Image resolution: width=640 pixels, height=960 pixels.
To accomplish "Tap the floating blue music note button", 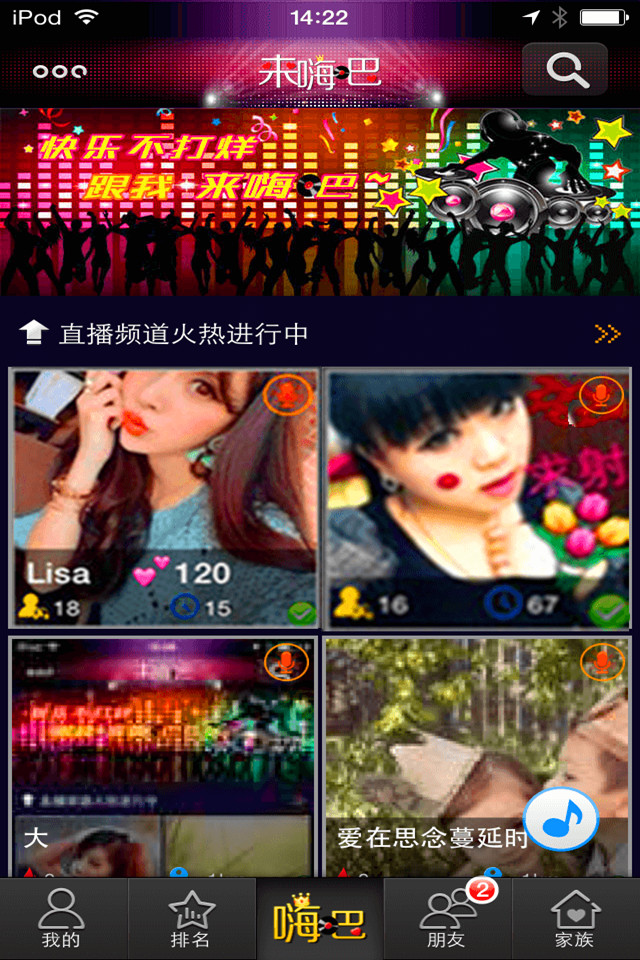I will pyautogui.click(x=561, y=820).
